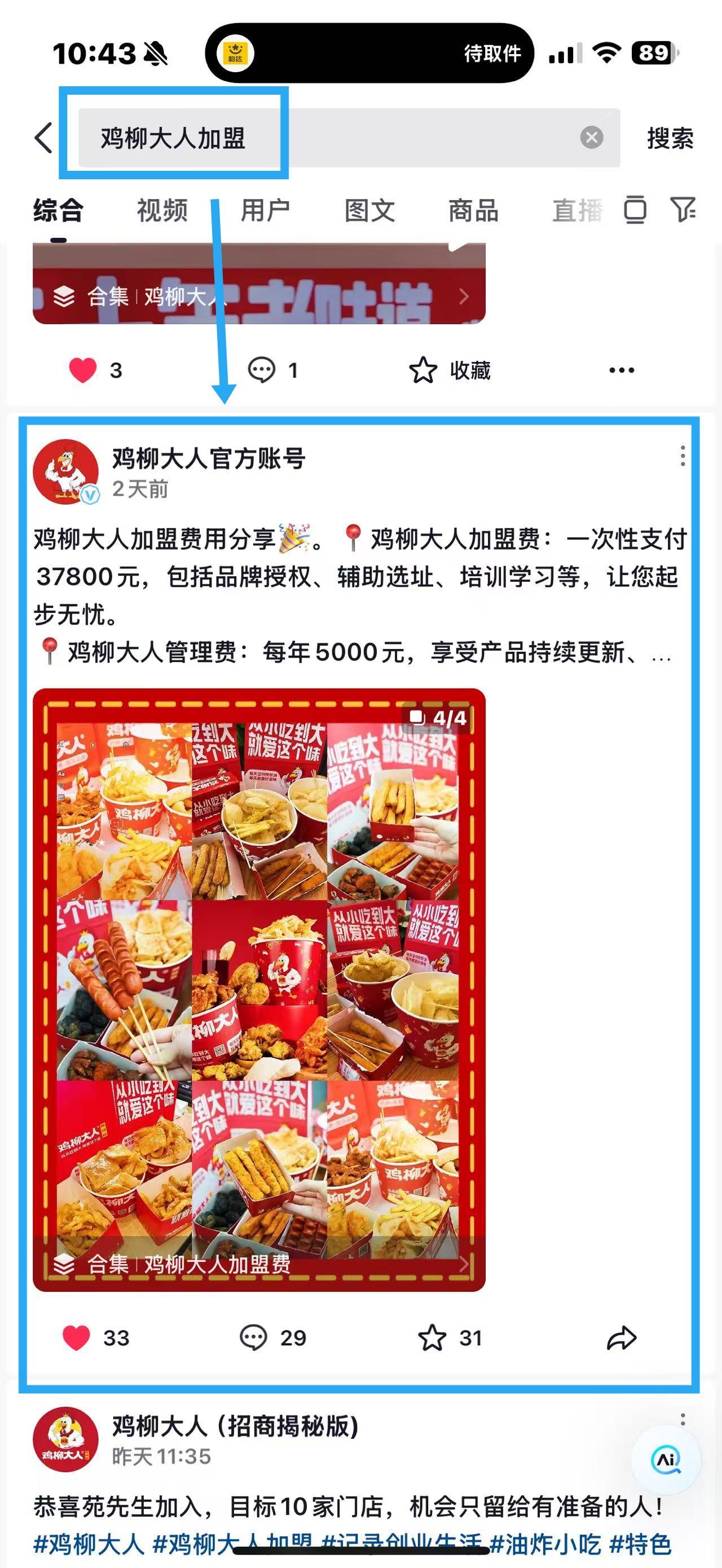
Task: Switch to the 直播 tab
Action: click(x=576, y=211)
